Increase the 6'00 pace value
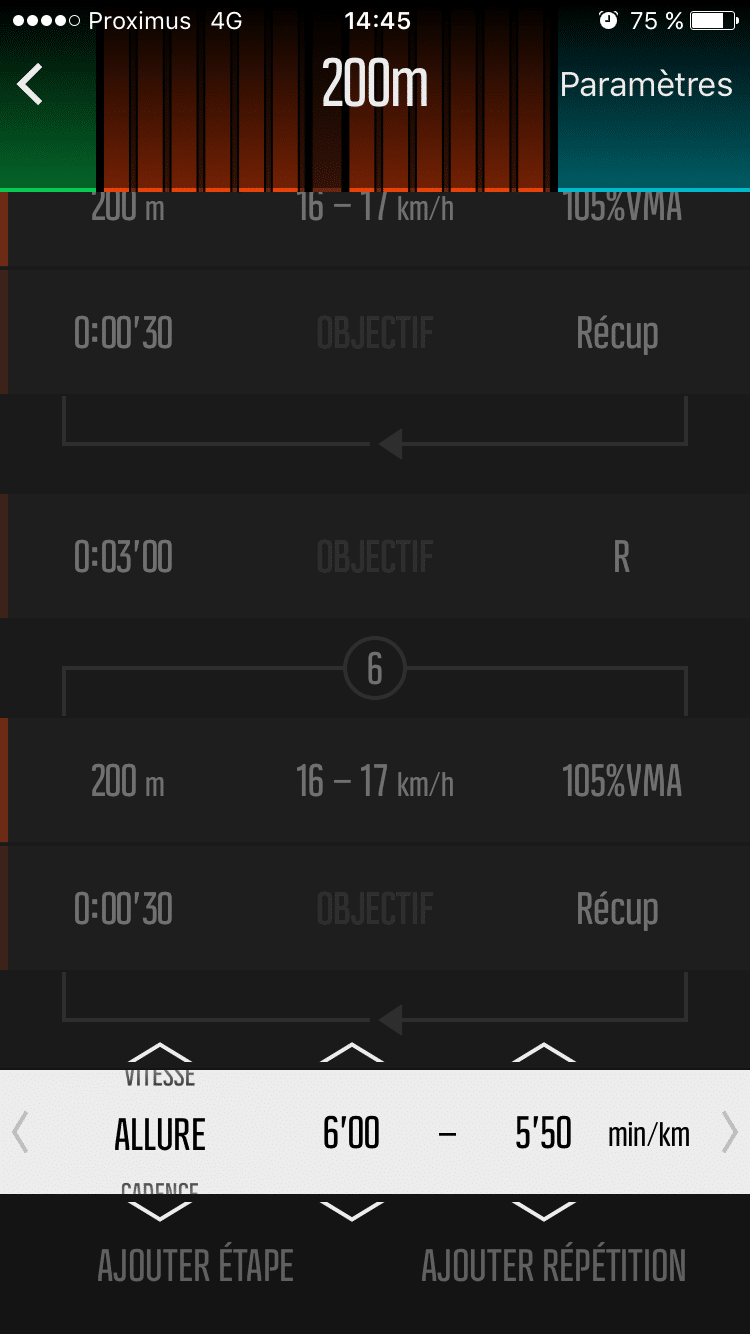 tap(351, 1052)
